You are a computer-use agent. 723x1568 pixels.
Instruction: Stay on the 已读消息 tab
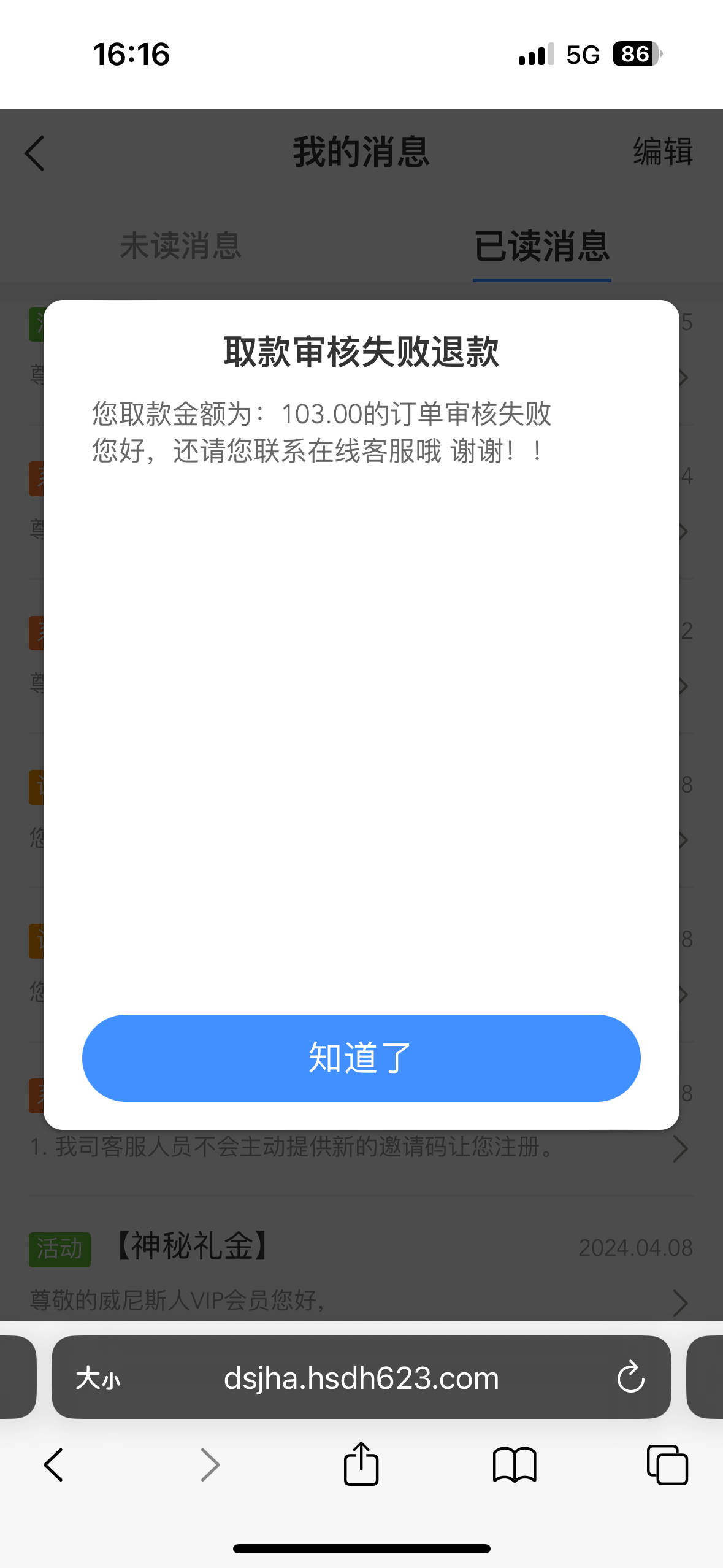coord(541,247)
